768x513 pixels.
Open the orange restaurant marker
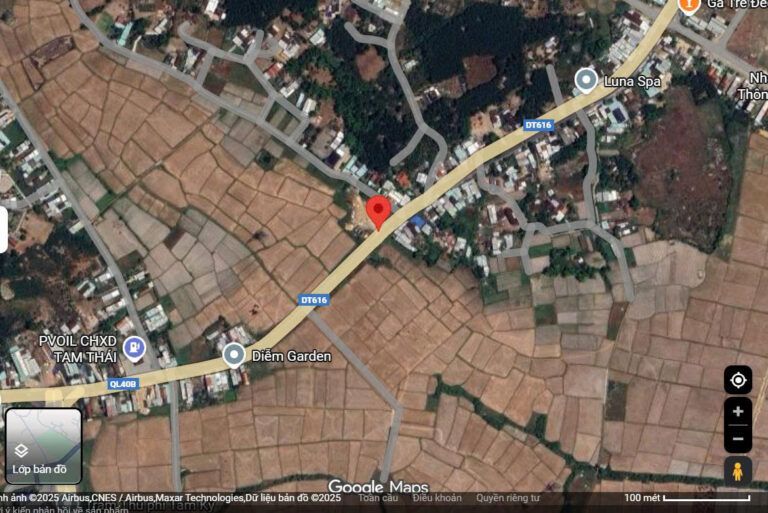(689, 4)
